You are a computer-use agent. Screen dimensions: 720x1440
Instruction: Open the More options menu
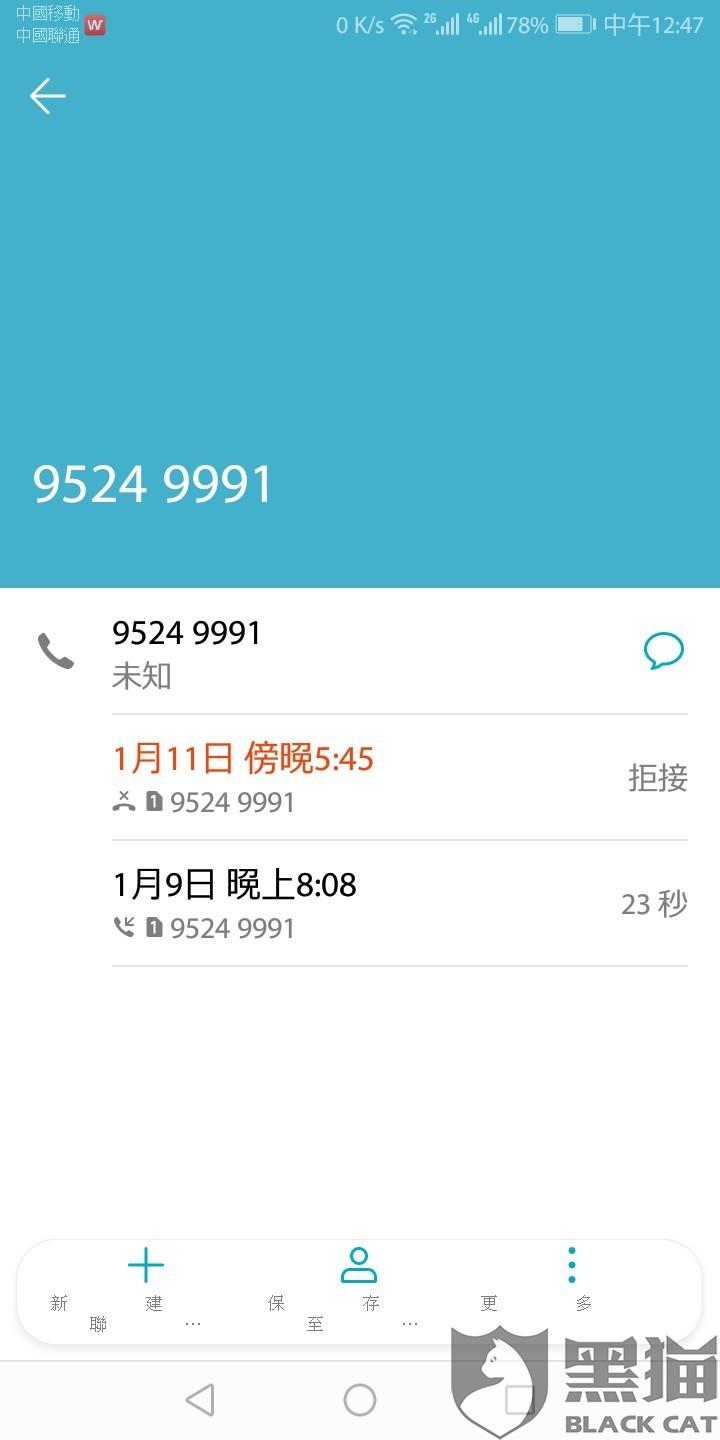[x=572, y=1290]
